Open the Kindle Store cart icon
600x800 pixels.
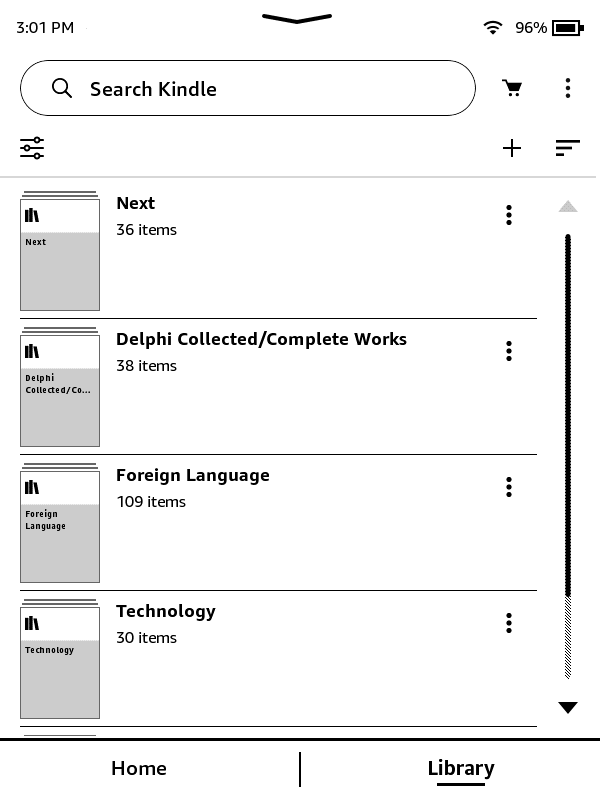pyautogui.click(x=513, y=88)
